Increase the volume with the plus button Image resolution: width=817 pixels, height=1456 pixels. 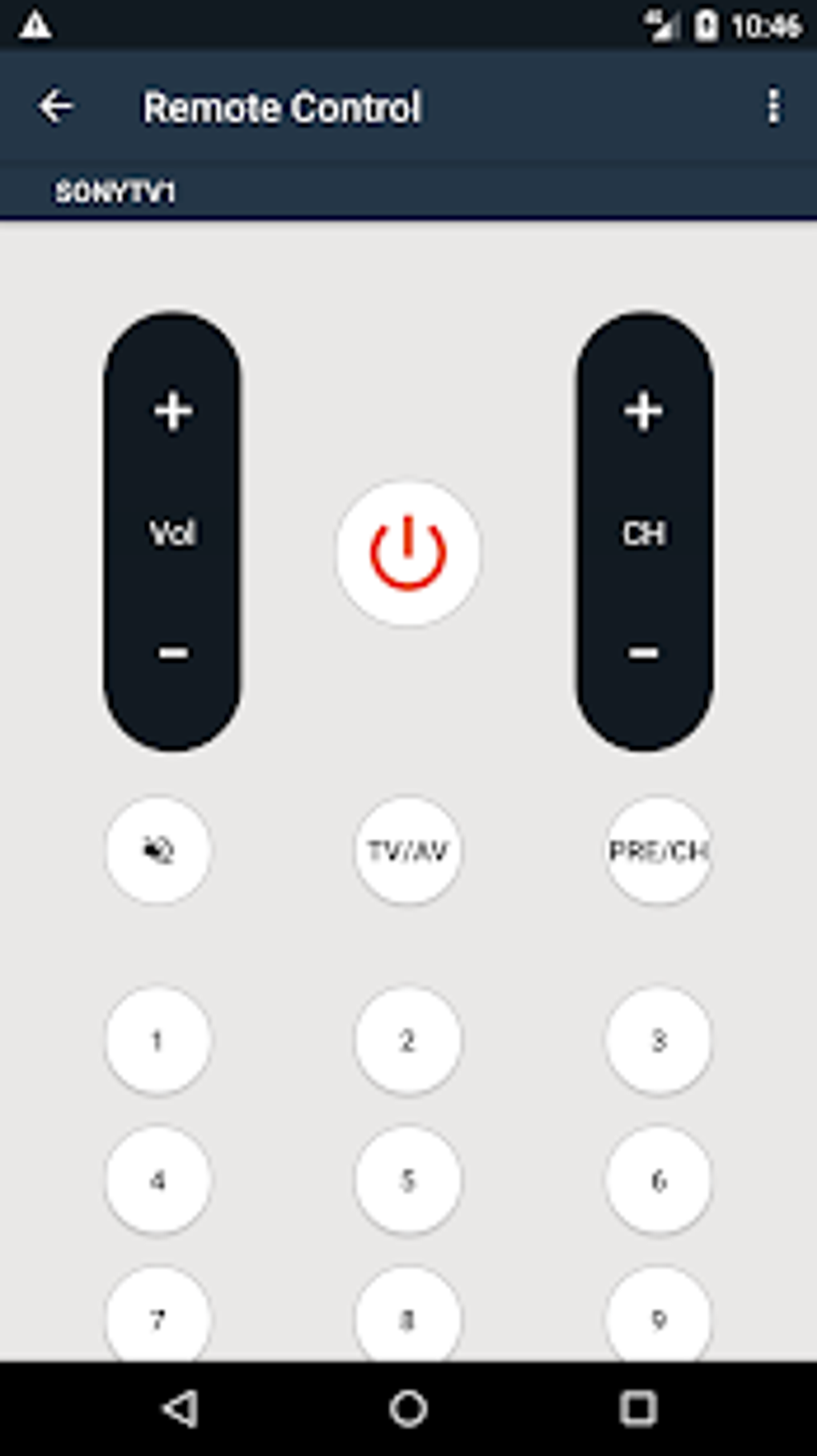172,411
